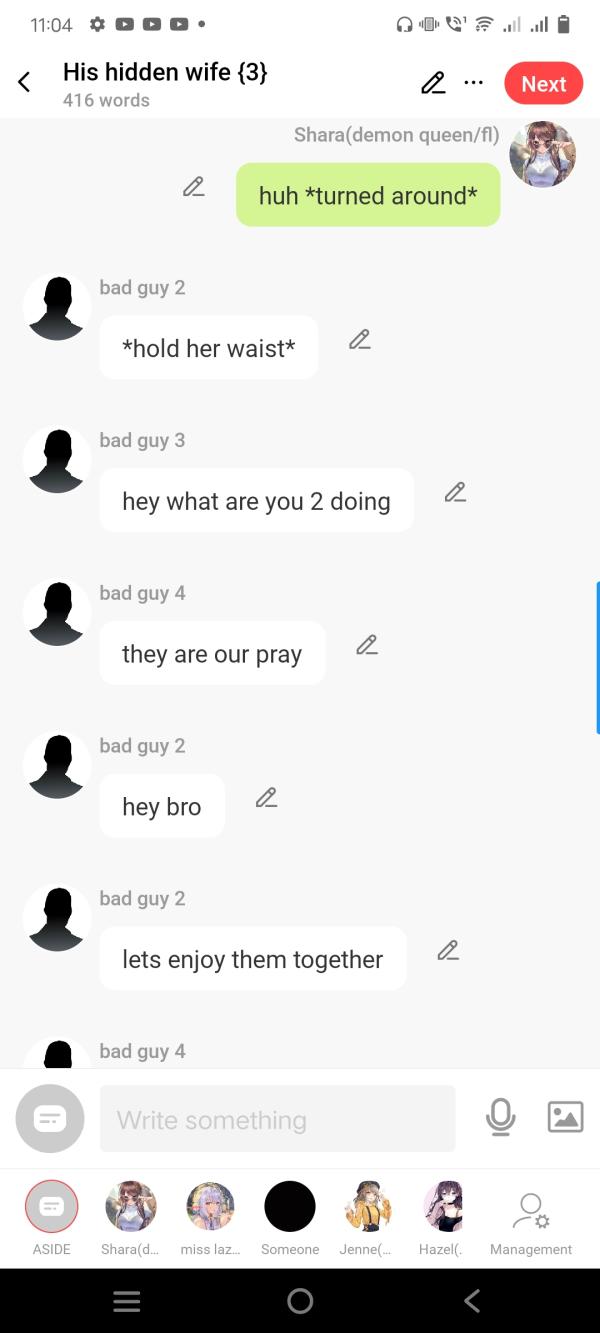The image size is (600, 1333).
Task: Start voice input with the microphone
Action: [500, 1117]
